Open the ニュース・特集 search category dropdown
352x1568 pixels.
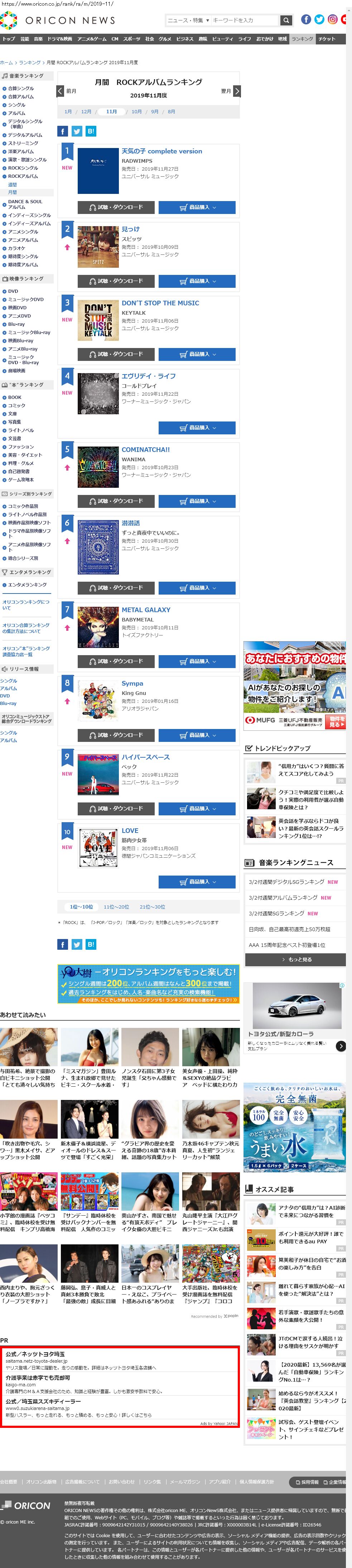point(188,20)
